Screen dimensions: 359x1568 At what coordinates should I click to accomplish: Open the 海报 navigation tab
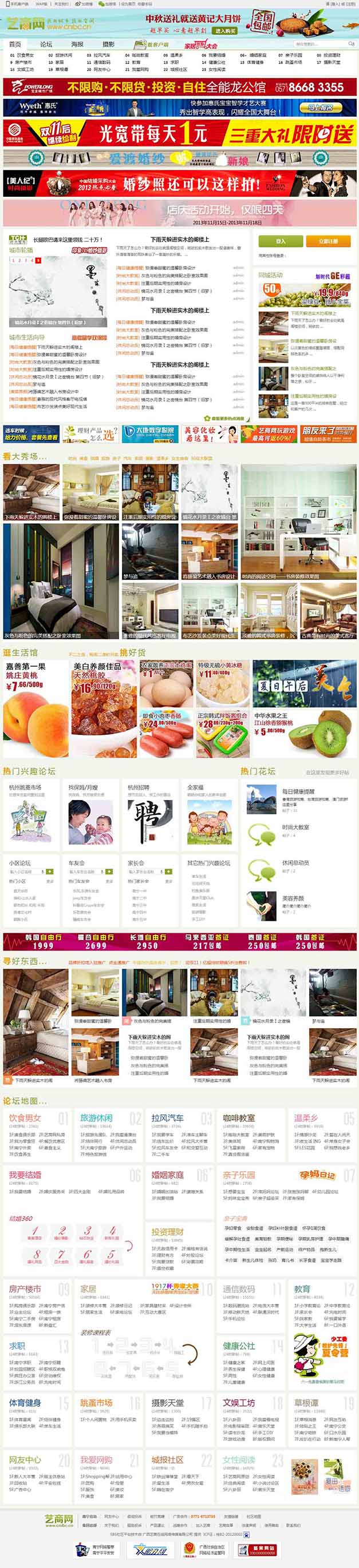coord(77,45)
